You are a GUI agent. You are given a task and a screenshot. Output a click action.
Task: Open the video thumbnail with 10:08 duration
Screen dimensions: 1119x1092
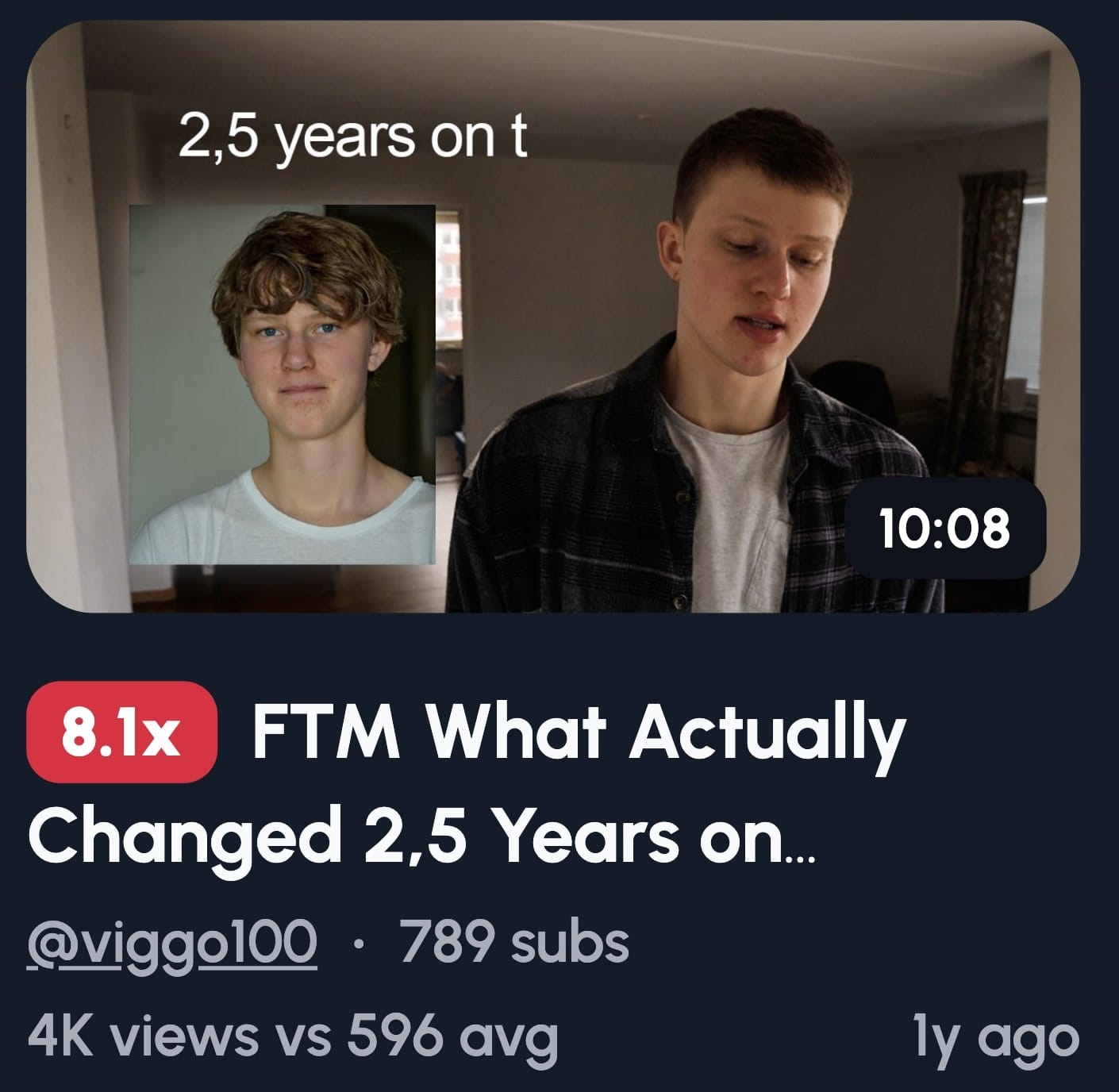[x=553, y=316]
